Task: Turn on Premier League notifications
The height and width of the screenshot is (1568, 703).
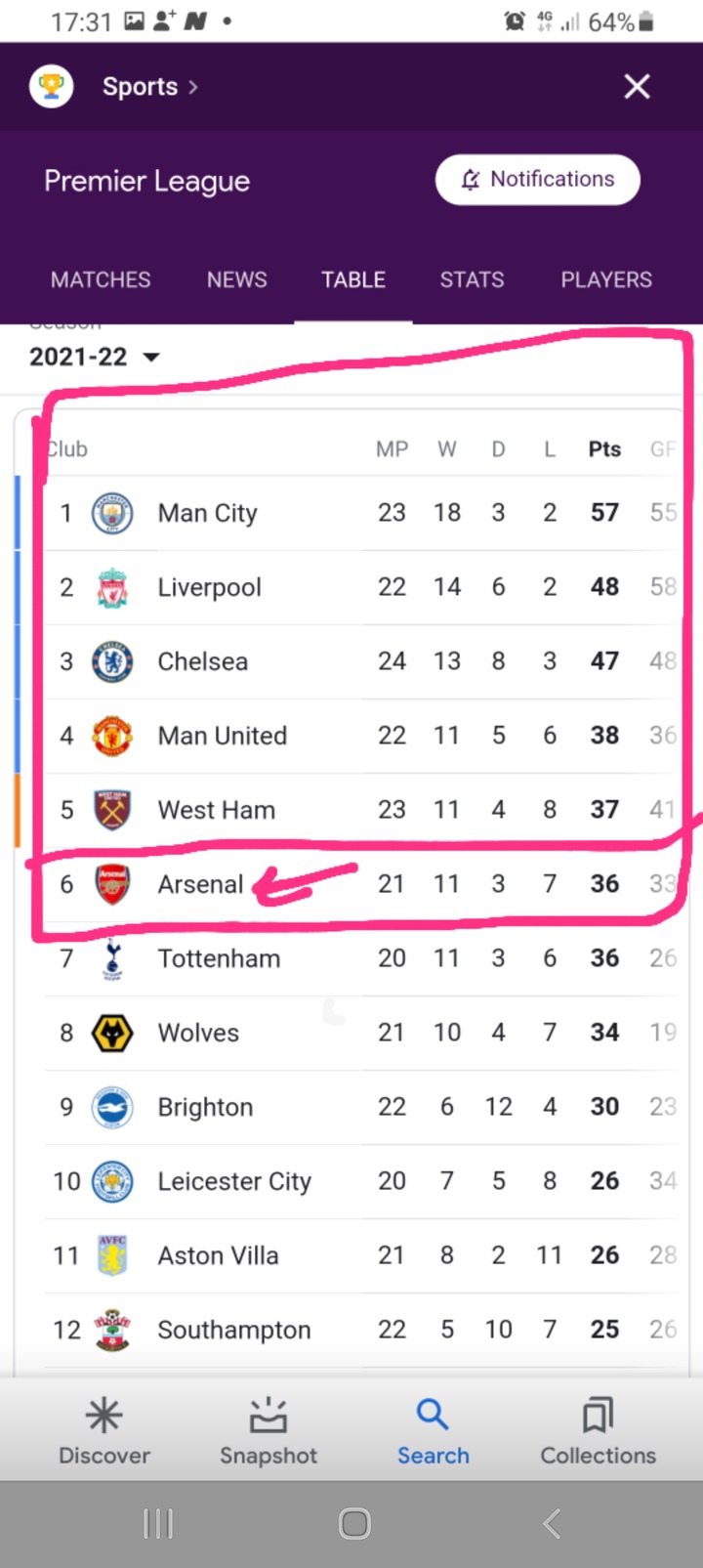Action: coord(538,180)
